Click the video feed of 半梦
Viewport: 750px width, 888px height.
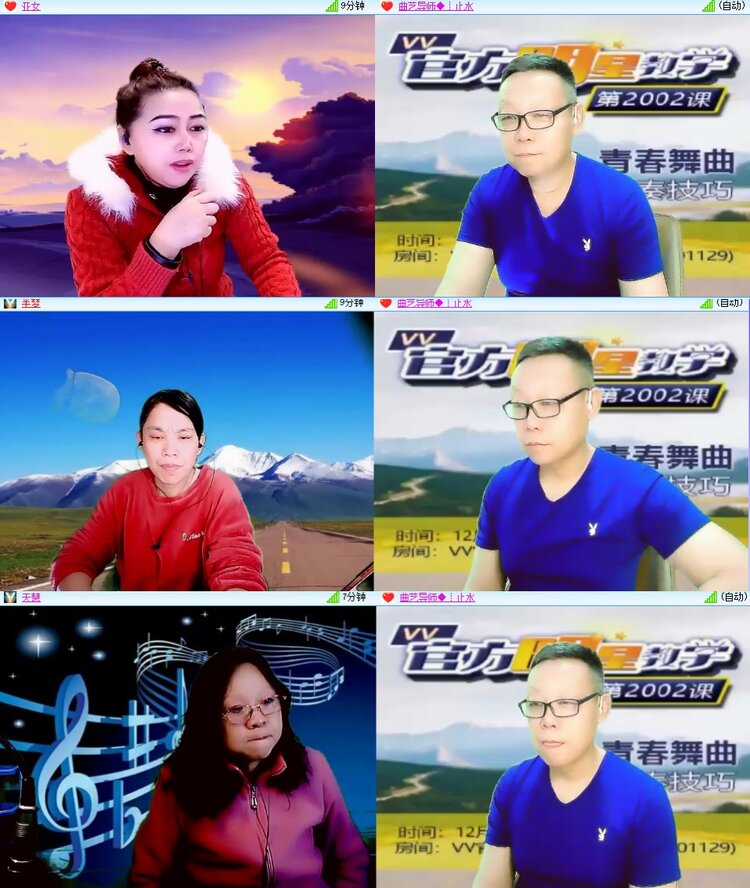click(187, 450)
